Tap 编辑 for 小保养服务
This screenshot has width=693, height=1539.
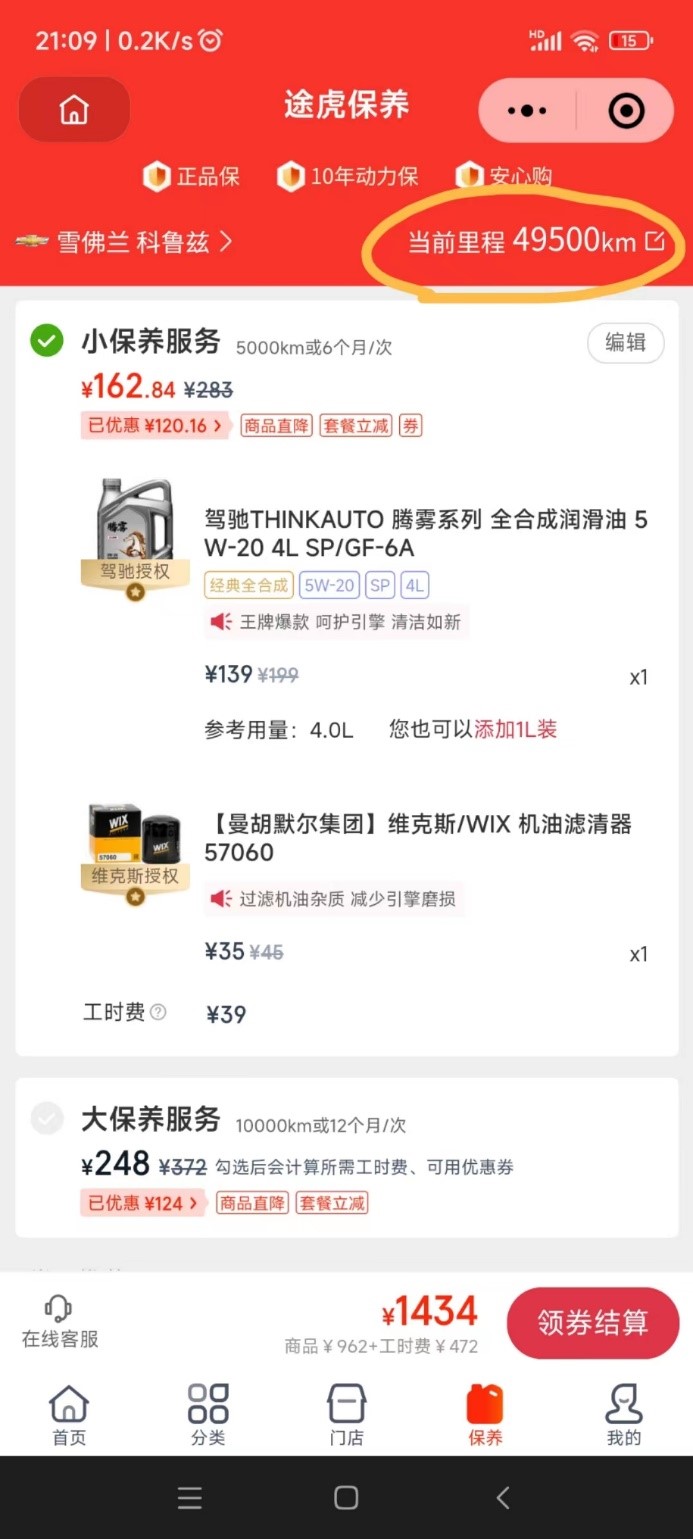pyautogui.click(x=625, y=342)
